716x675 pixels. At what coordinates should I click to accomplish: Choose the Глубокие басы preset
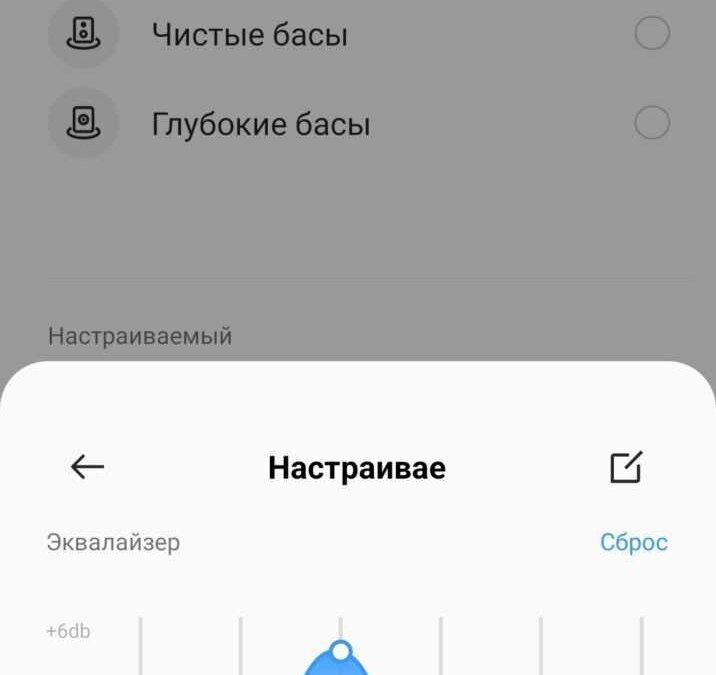[652, 124]
